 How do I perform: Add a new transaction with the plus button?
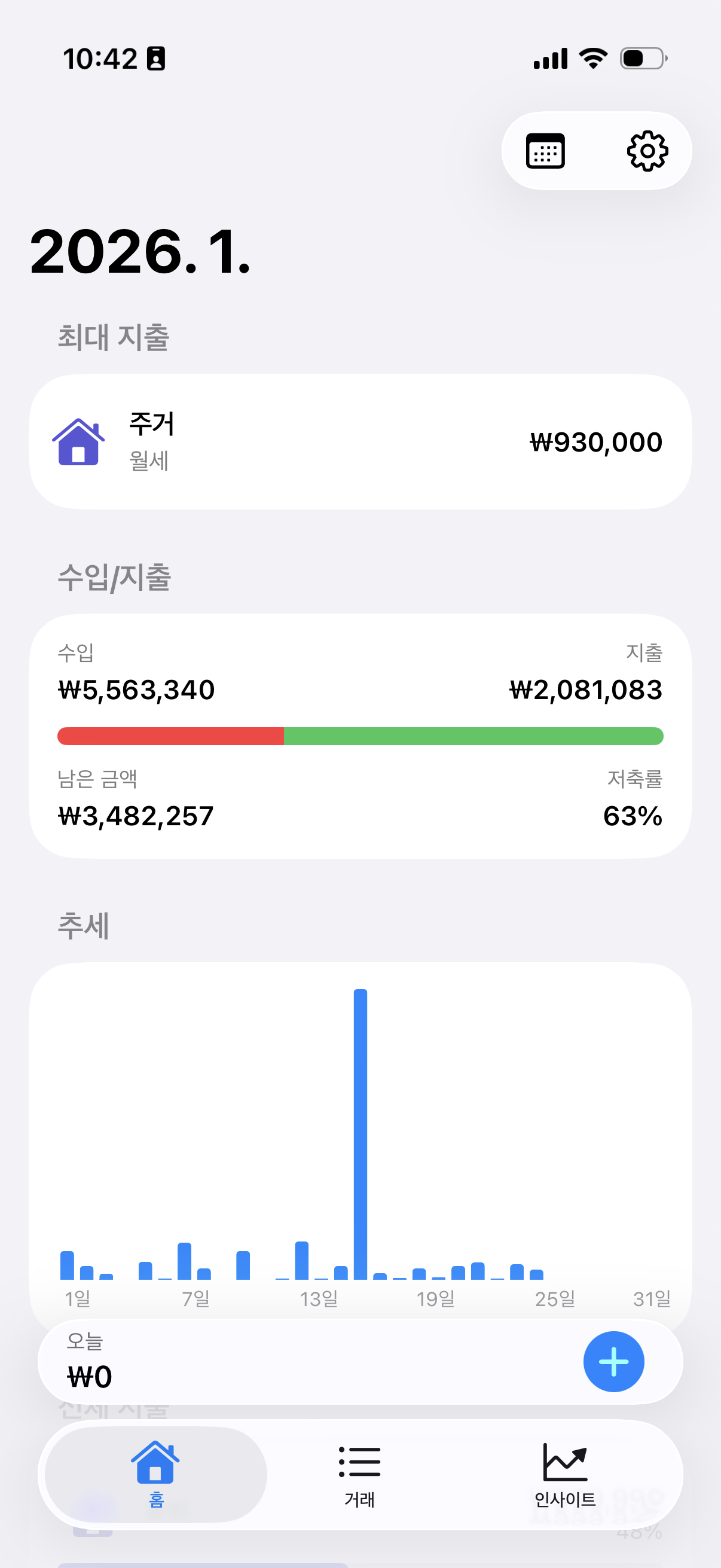pos(613,1362)
